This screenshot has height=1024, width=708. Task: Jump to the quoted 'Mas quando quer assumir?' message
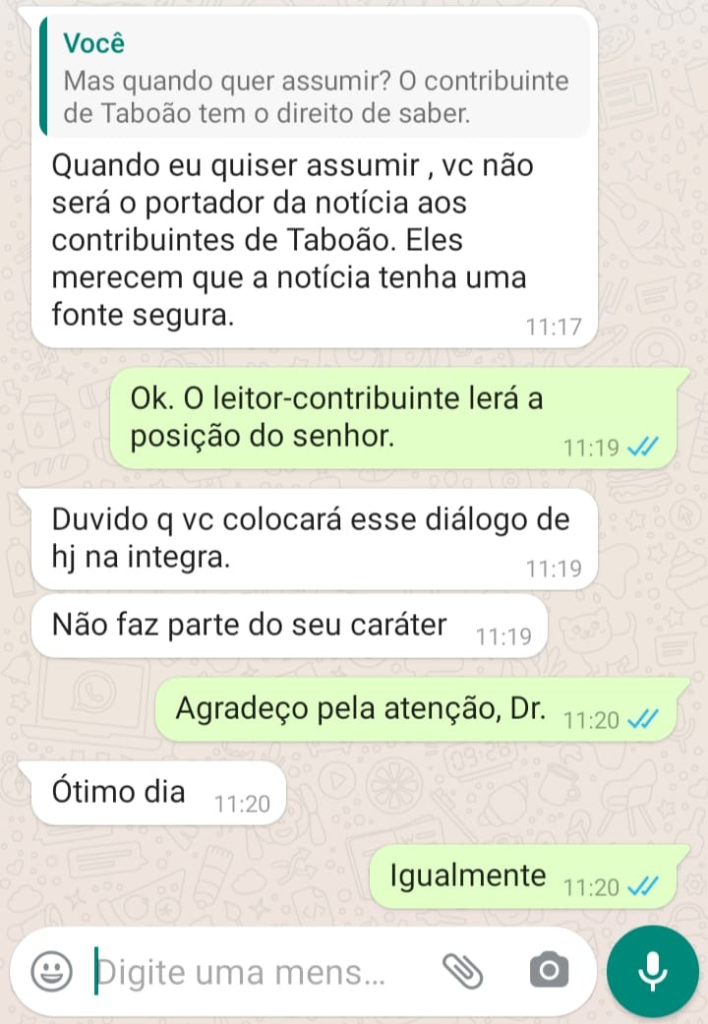(x=314, y=80)
